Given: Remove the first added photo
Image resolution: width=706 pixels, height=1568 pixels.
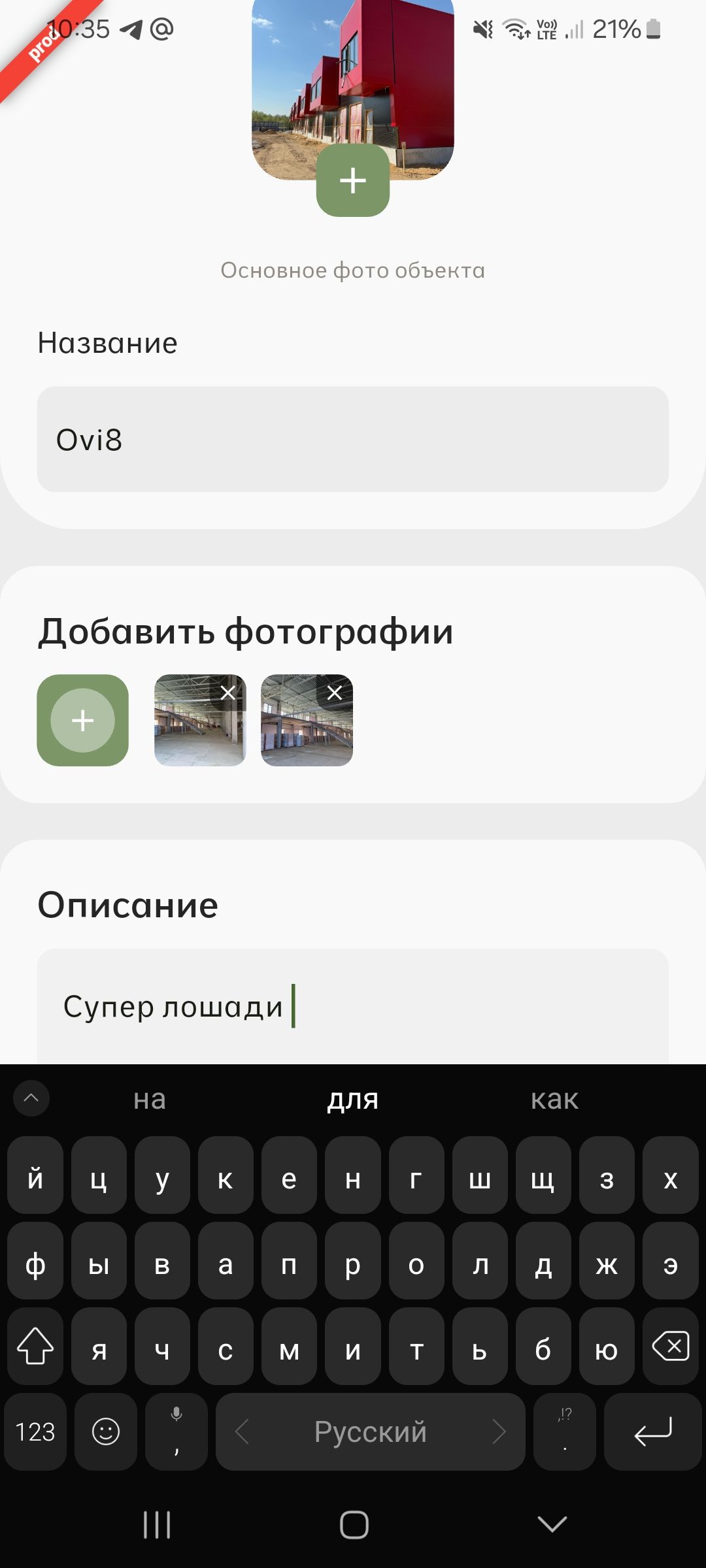Looking at the screenshot, I should (x=228, y=693).
